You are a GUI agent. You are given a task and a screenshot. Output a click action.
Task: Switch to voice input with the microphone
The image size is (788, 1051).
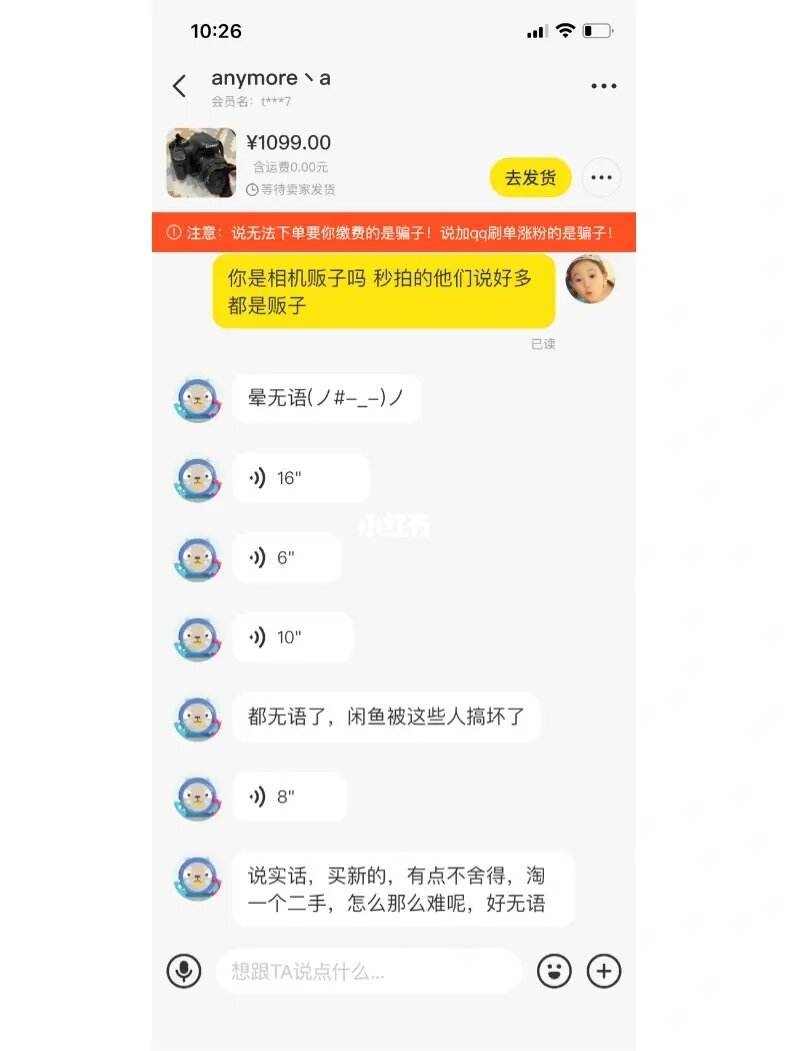click(x=184, y=970)
